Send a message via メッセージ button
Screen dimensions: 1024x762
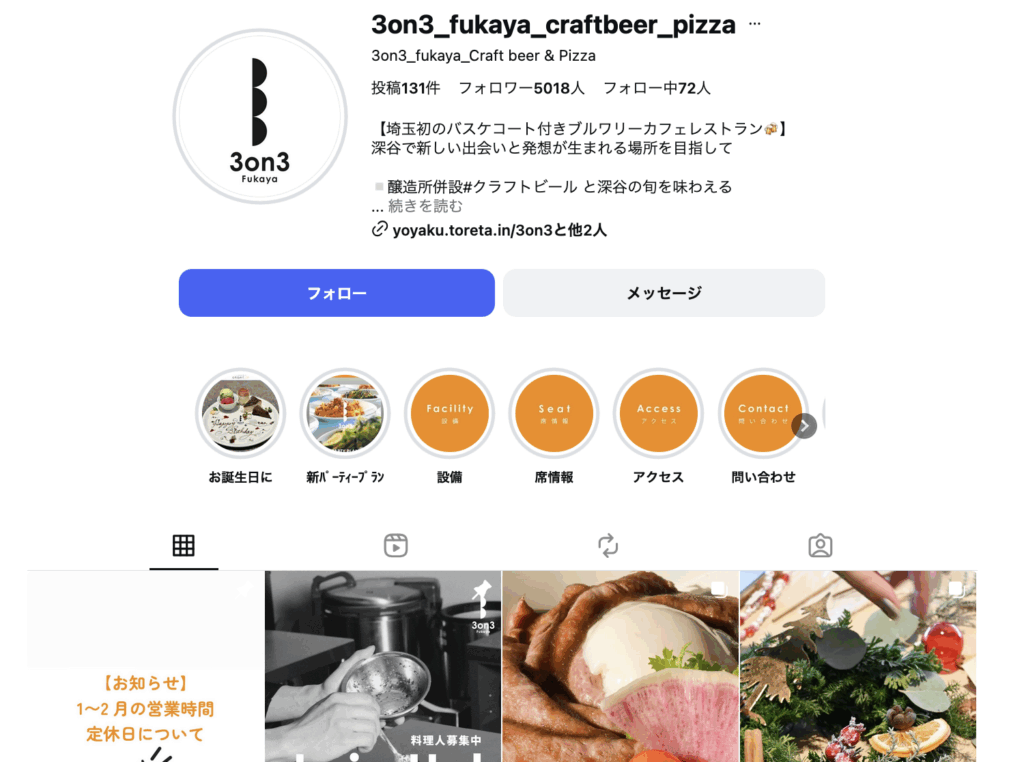(663, 293)
